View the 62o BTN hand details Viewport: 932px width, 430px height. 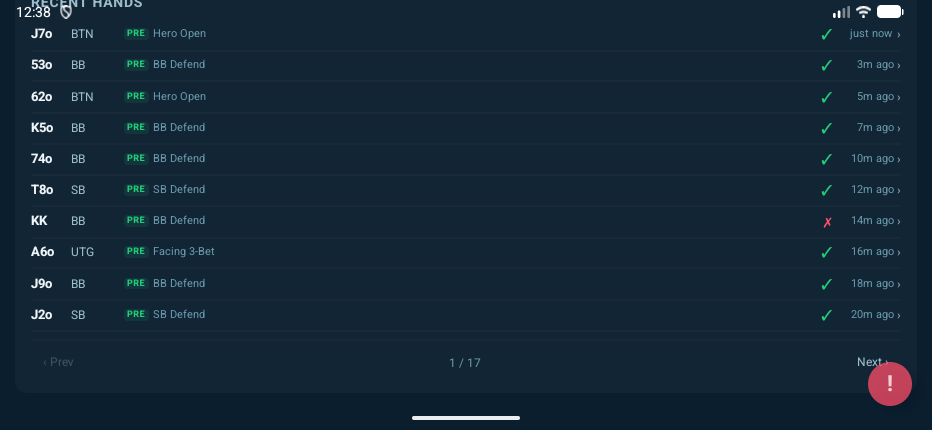pyautogui.click(x=465, y=97)
